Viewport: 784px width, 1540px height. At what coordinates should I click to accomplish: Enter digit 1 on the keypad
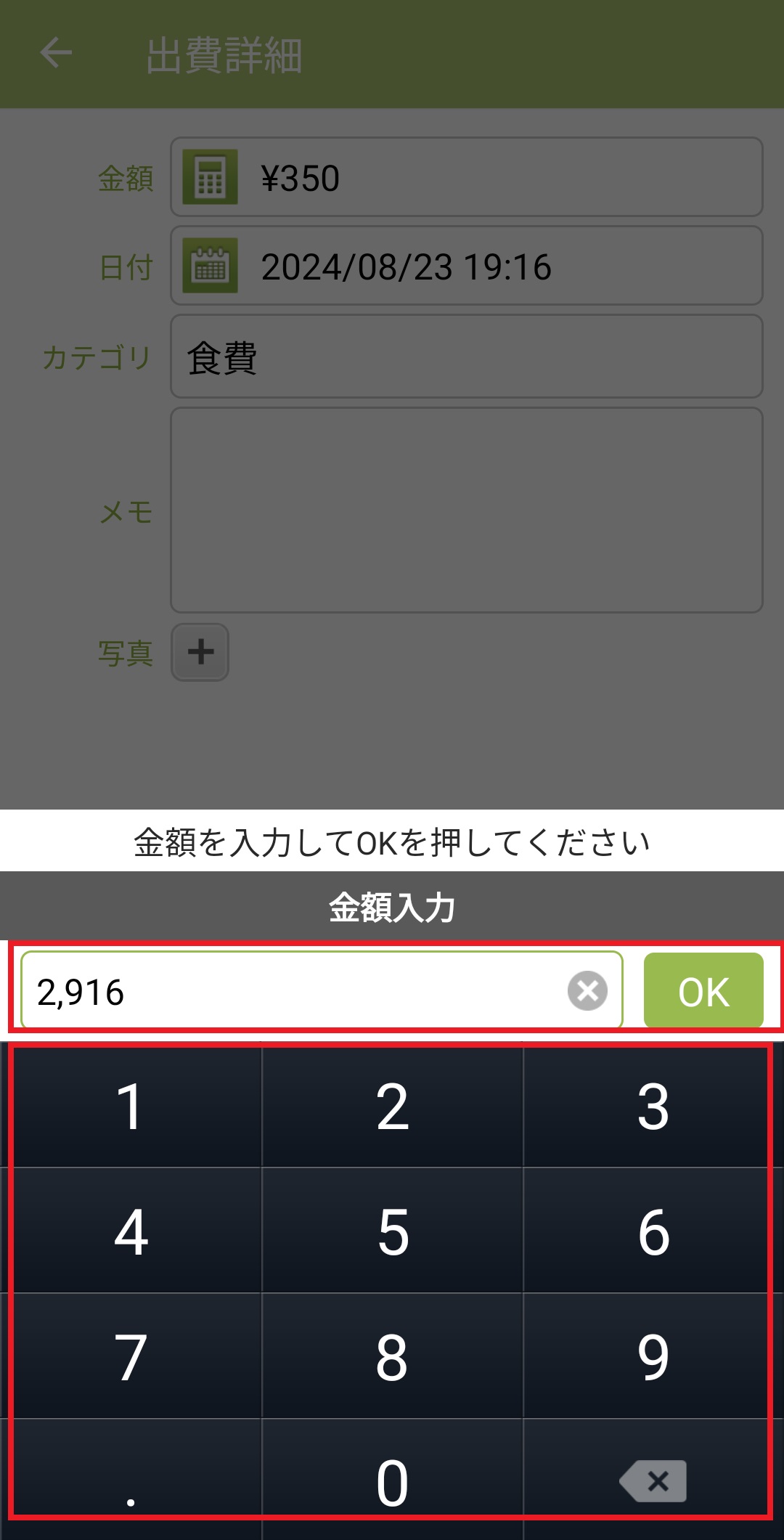point(131,1107)
